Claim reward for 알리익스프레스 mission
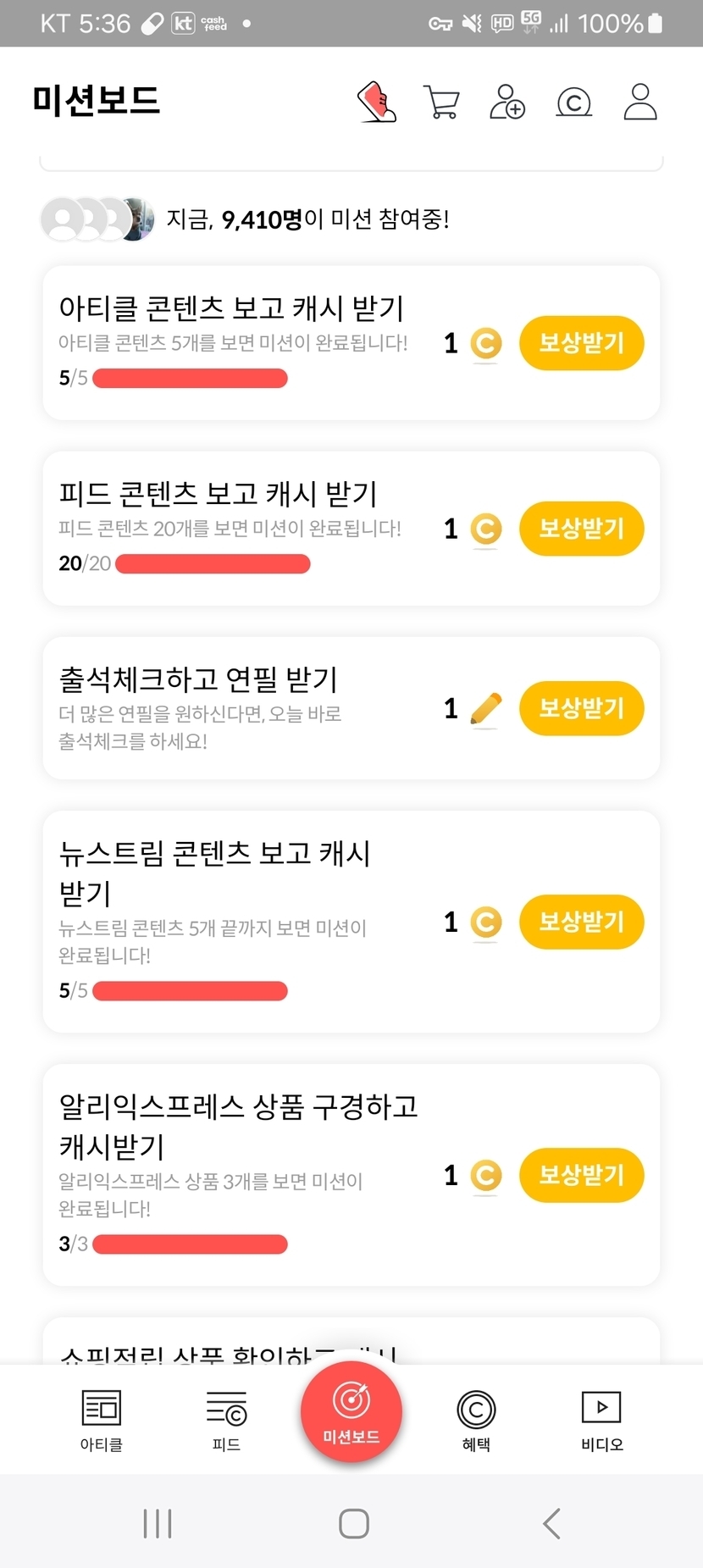 coord(581,1175)
